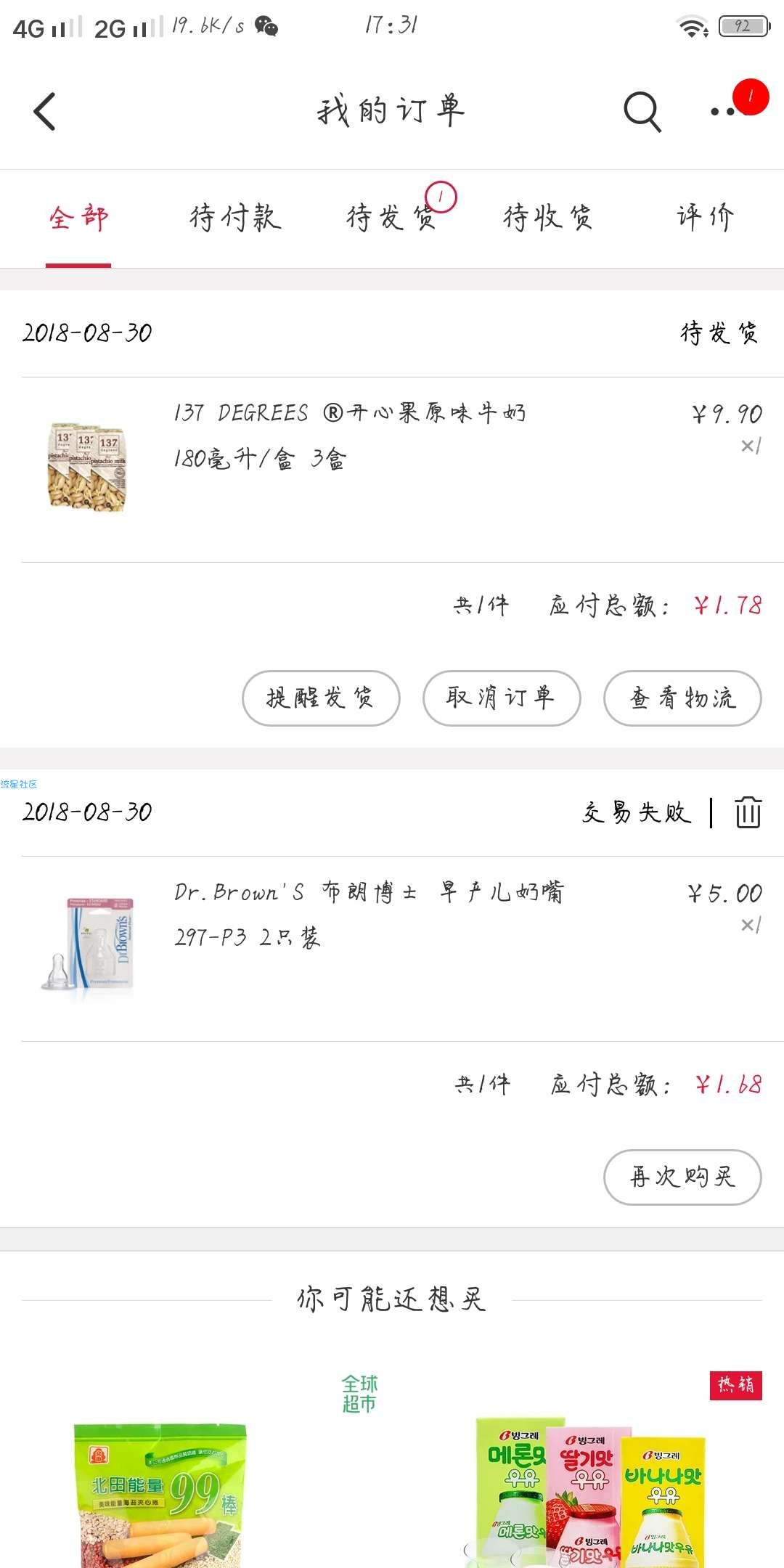Tap 再次购买 to buy again
This screenshot has width=784, height=1568.
tap(682, 1177)
